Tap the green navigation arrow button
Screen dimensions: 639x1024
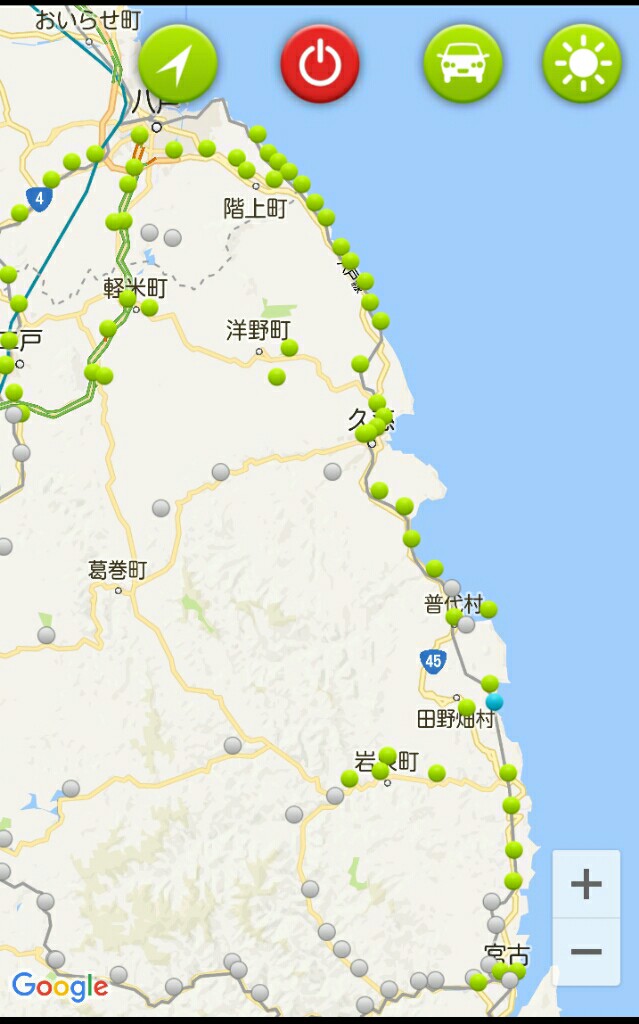[178, 64]
